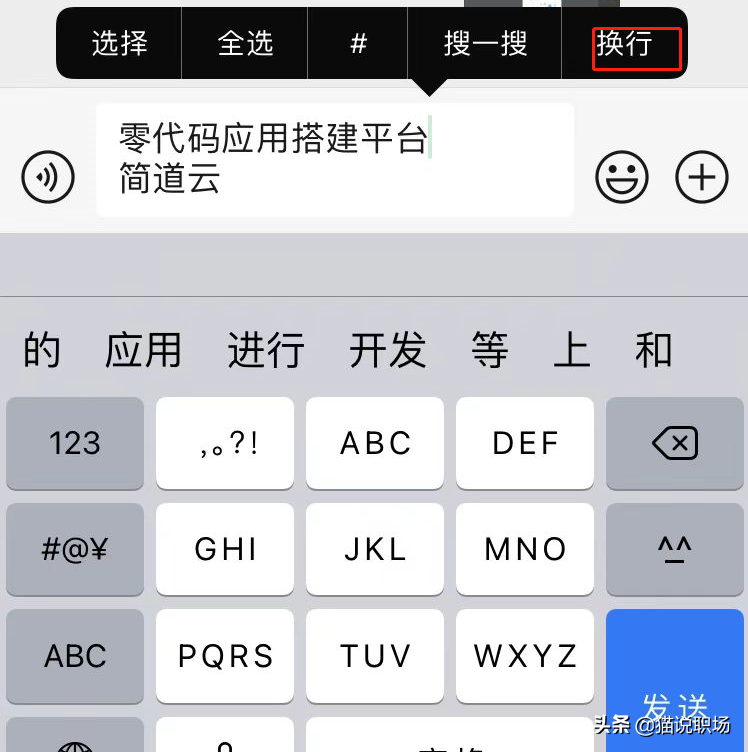Choose 开发 from the prediction bar
The width and height of the screenshot is (748, 752).
click(x=388, y=350)
